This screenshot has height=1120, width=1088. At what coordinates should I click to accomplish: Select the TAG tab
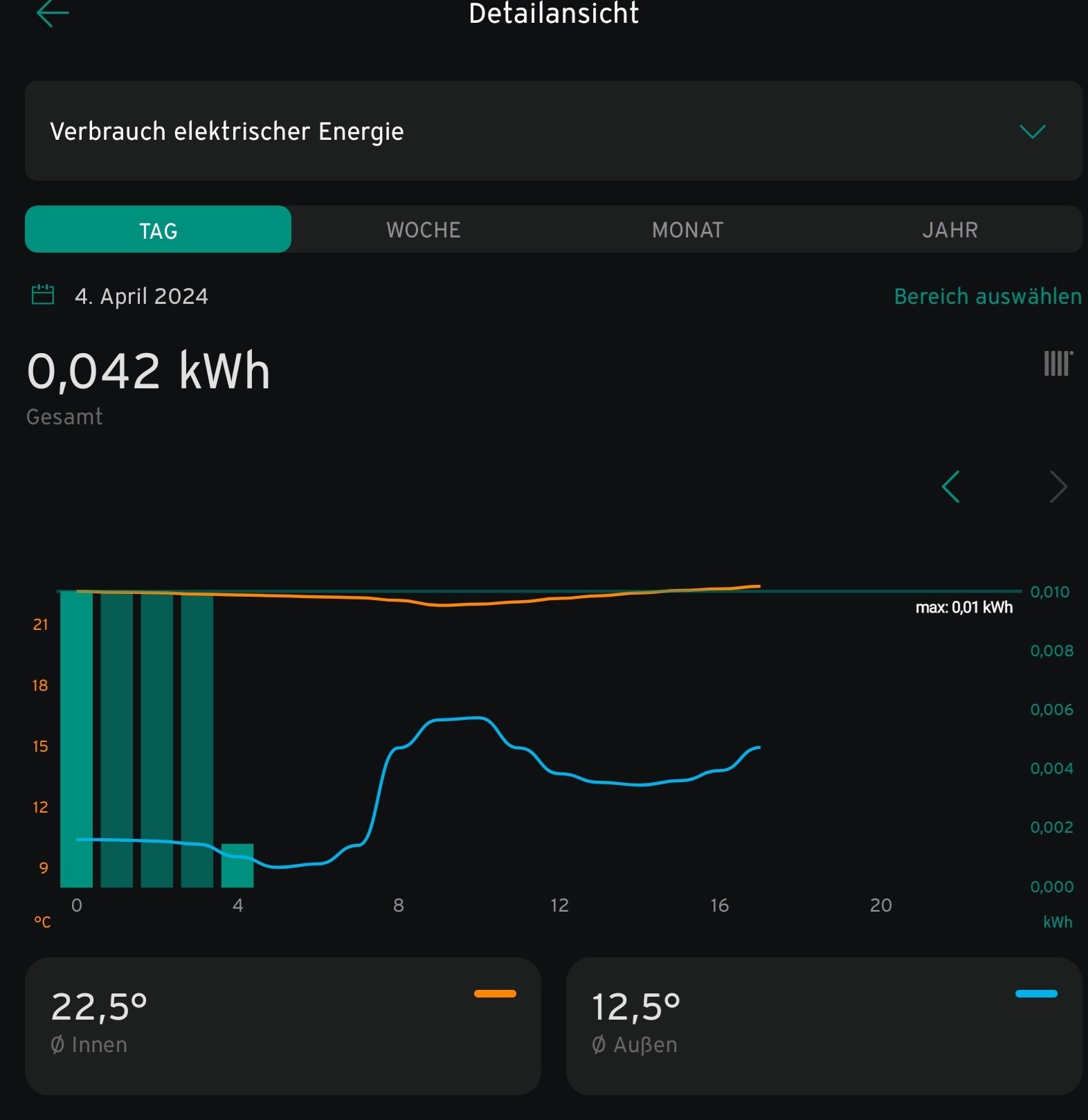158,230
